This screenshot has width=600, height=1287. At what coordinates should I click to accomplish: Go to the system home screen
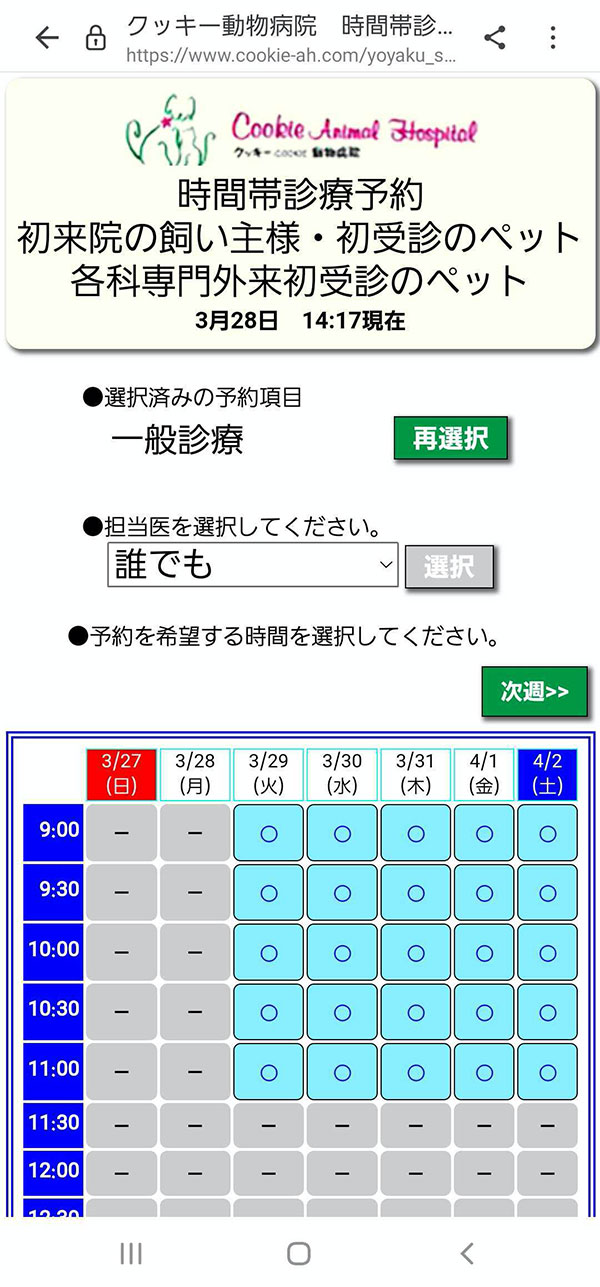click(x=299, y=1253)
